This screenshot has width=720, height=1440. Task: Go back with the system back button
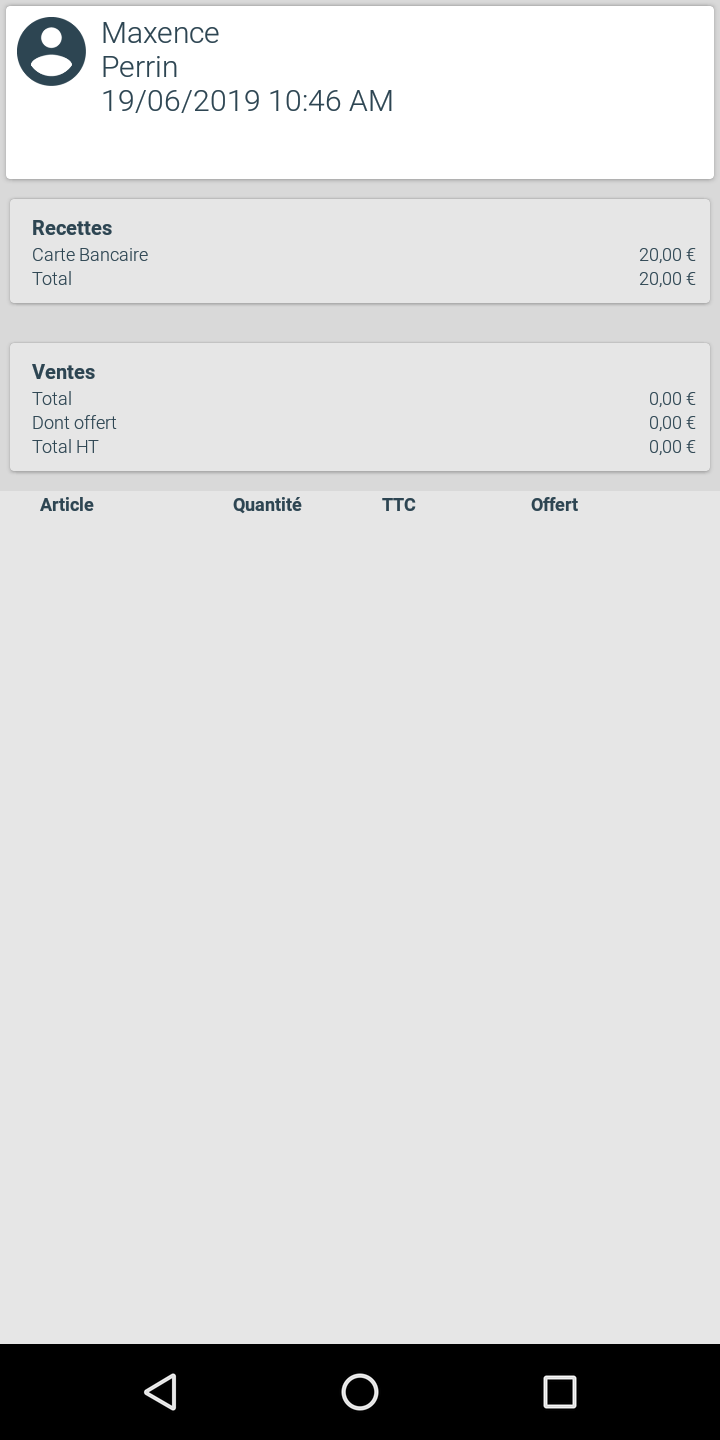click(x=160, y=1391)
